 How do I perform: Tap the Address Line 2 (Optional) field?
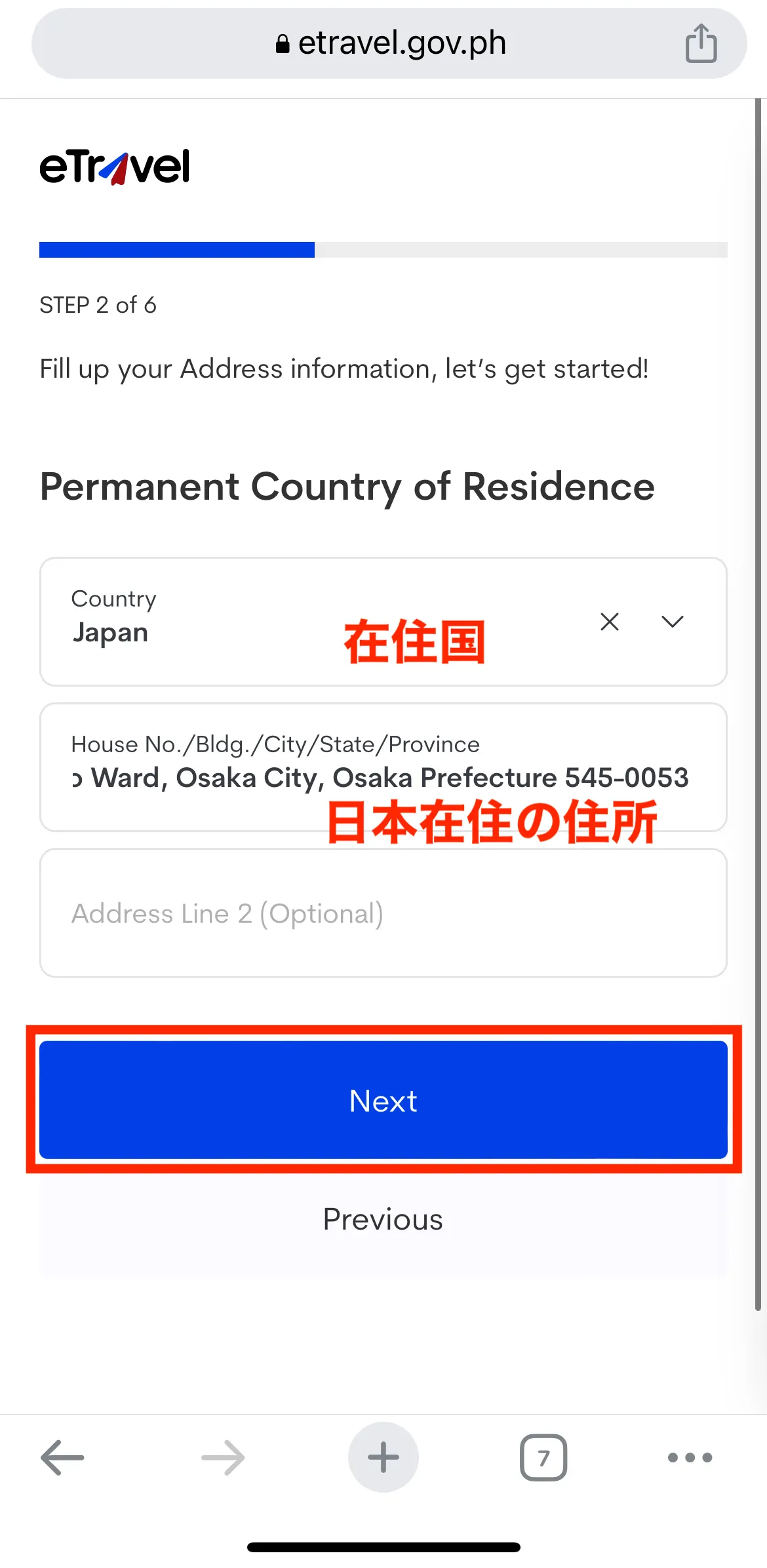coord(383,913)
